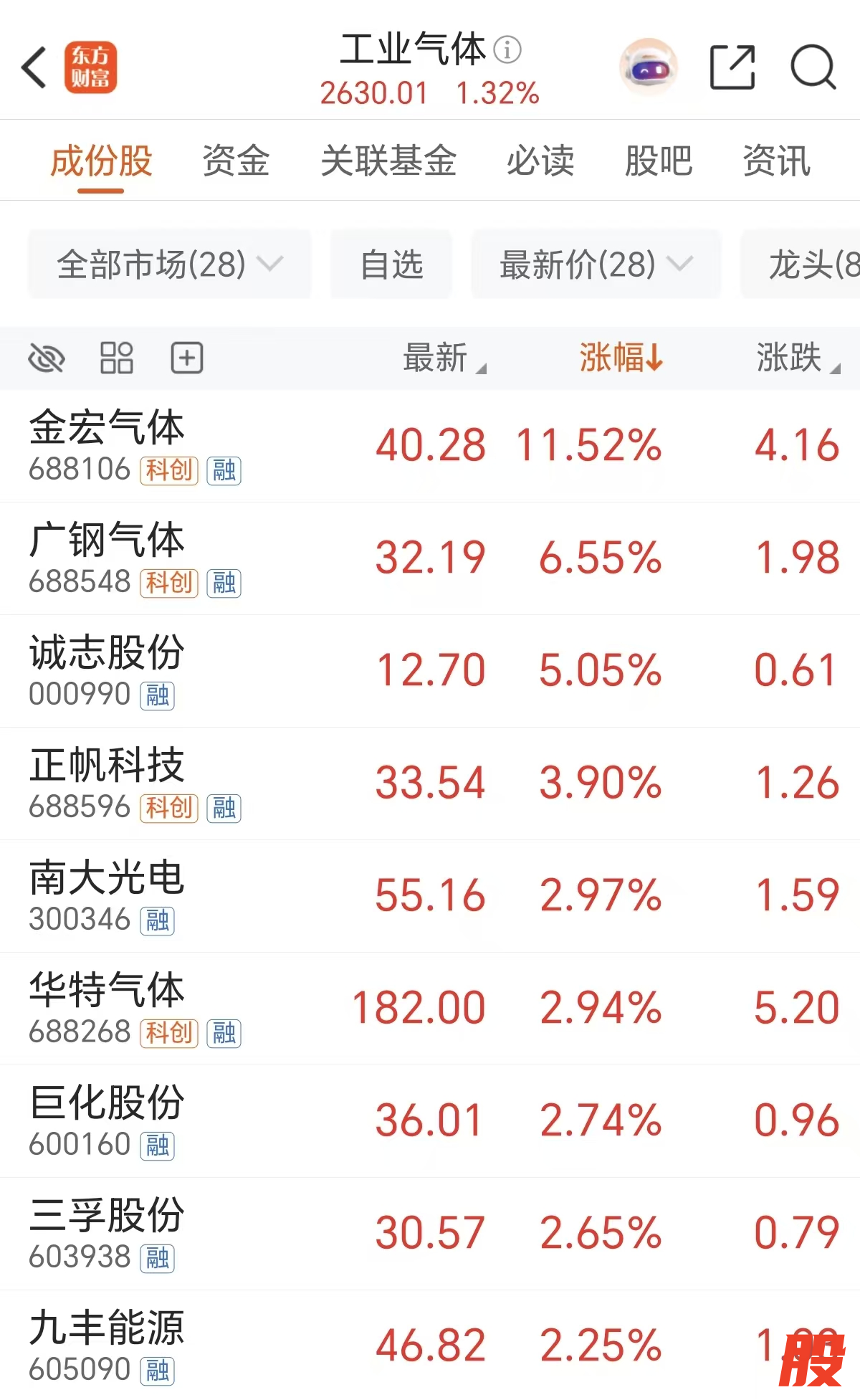Share this sector page

tap(732, 68)
